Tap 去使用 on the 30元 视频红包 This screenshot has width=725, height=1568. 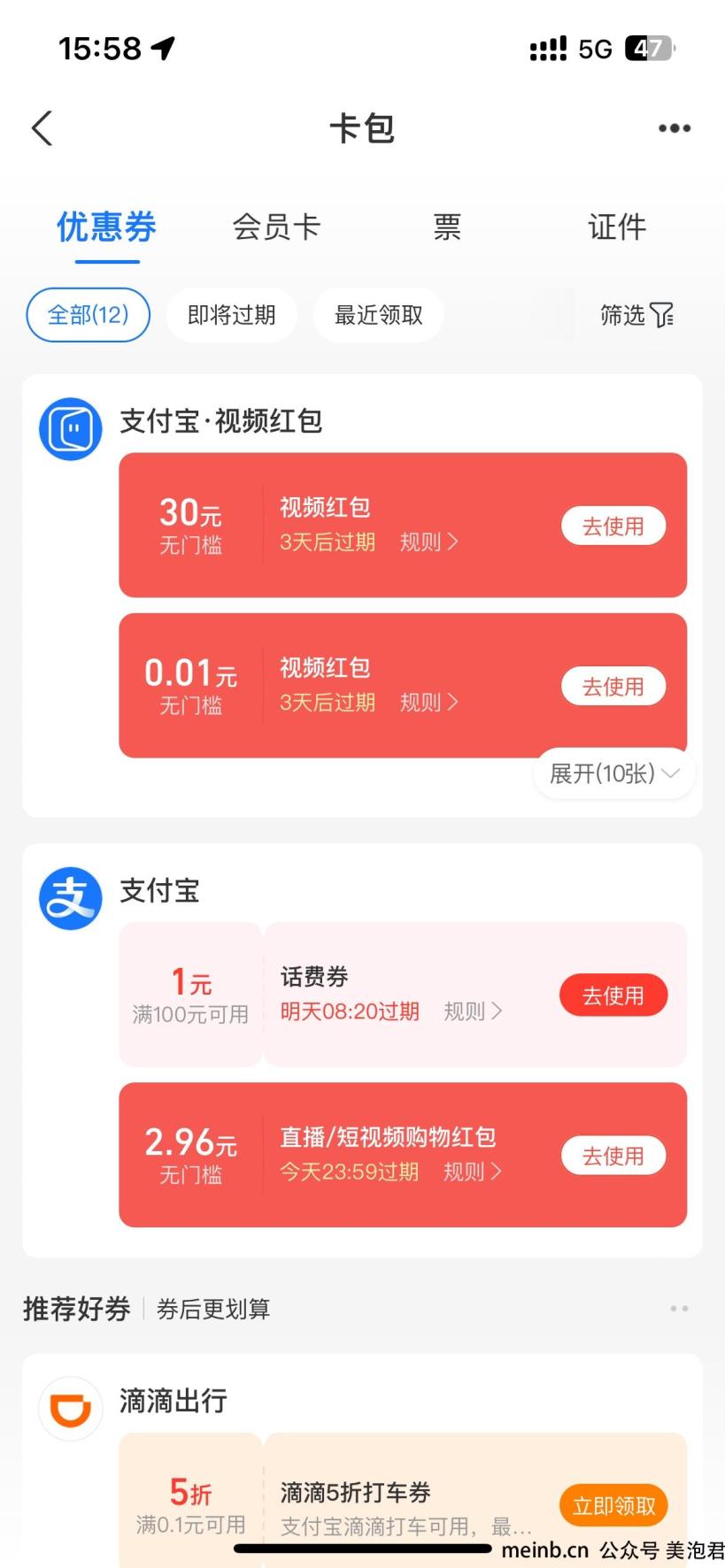[613, 527]
